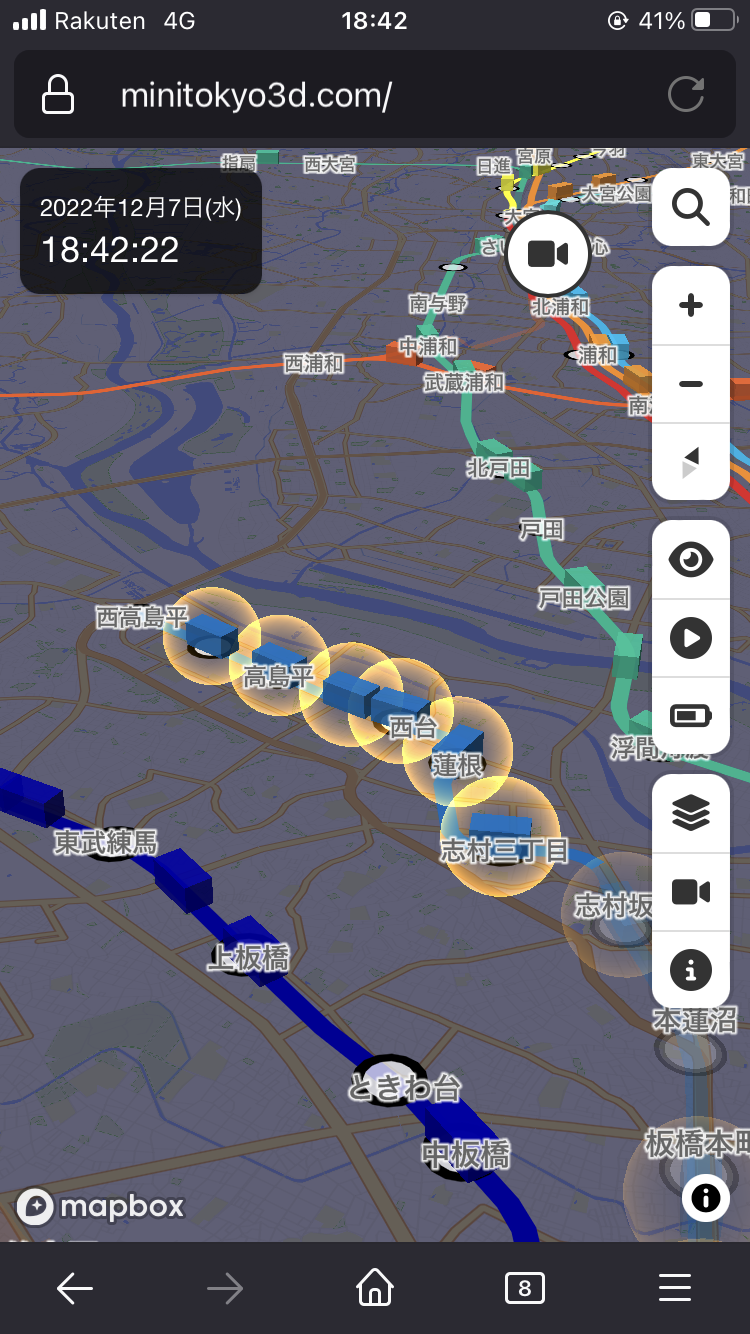The image size is (750, 1334).
Task: Enable playback mode
Action: click(x=690, y=637)
